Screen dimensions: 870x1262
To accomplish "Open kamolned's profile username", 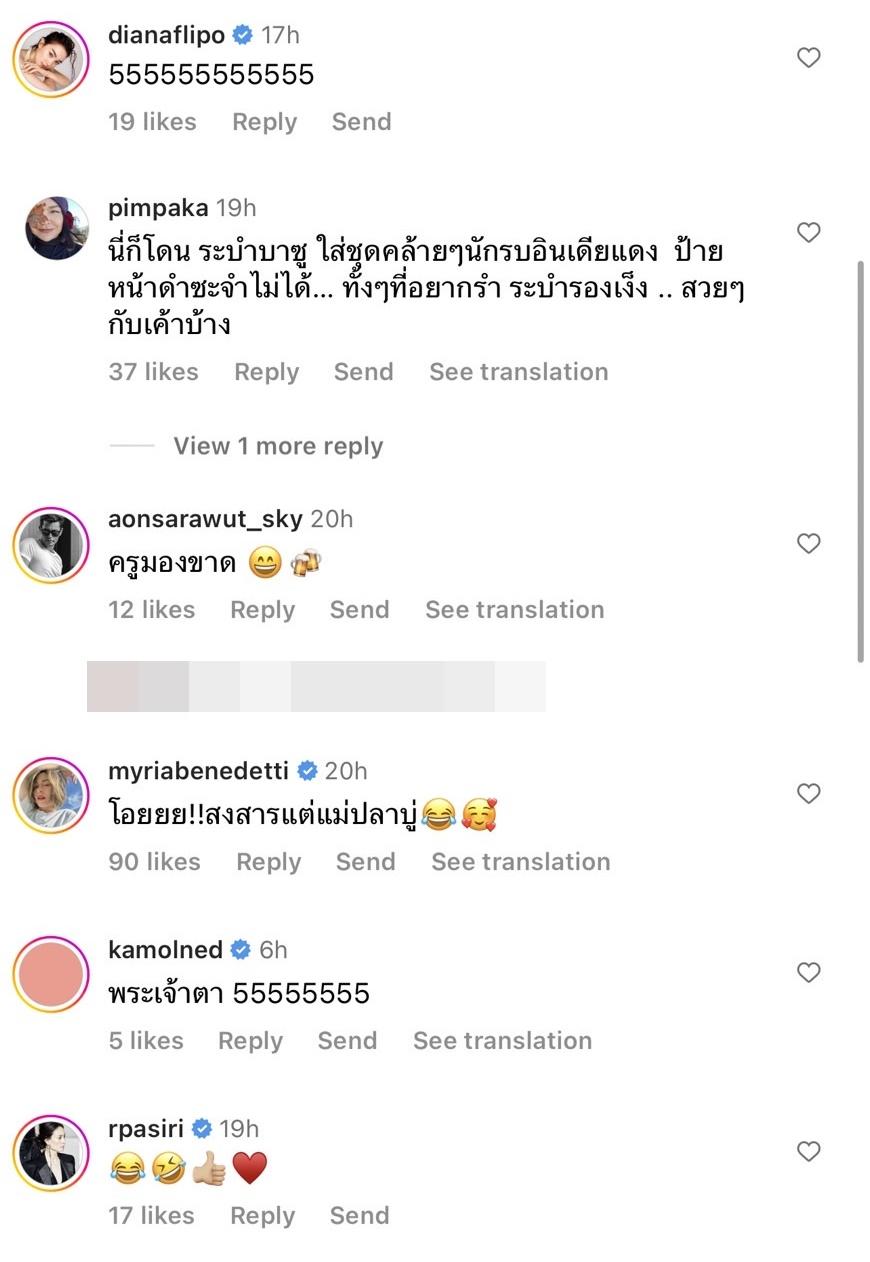I will click(x=164, y=949).
